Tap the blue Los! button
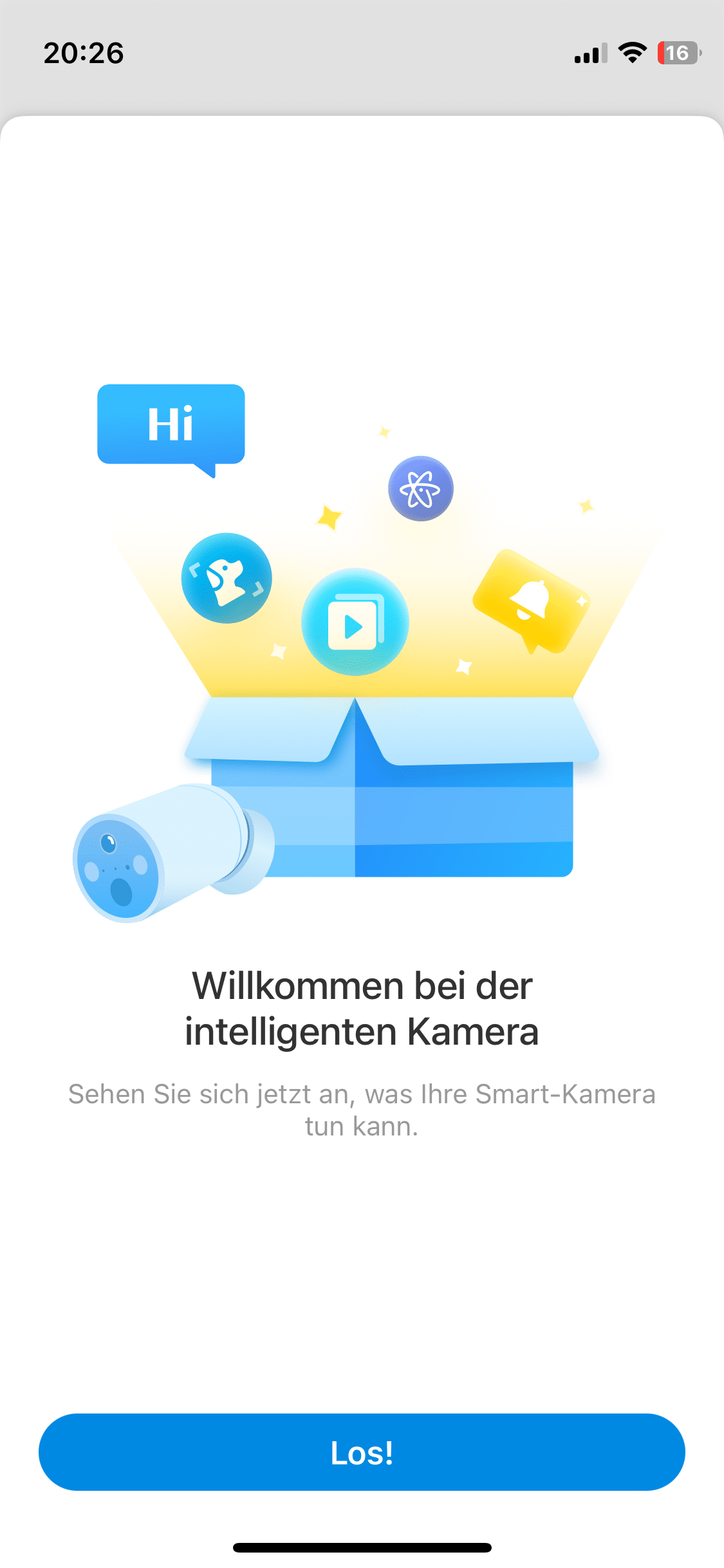Viewport: 724px width, 1568px height. [x=362, y=1452]
